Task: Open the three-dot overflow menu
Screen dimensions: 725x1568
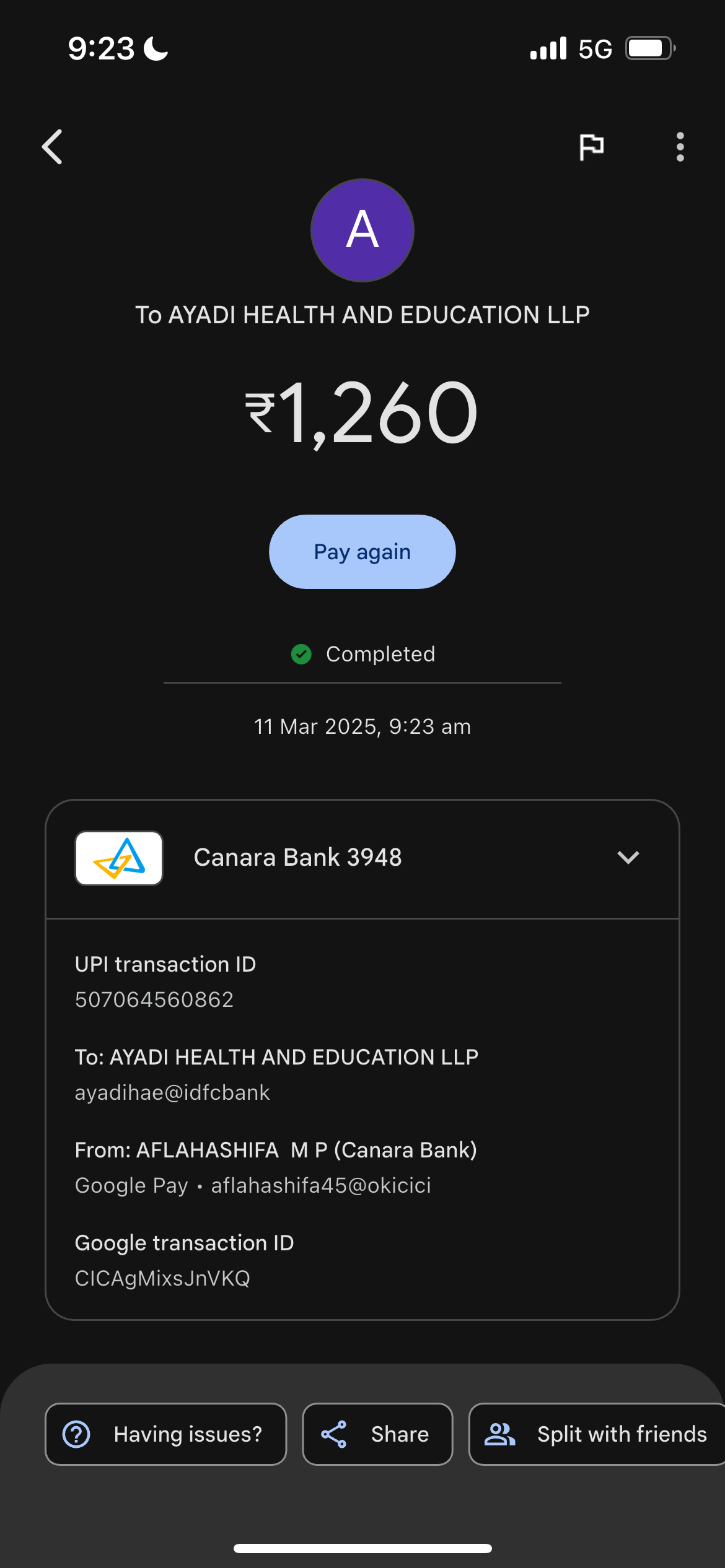Action: tap(680, 147)
